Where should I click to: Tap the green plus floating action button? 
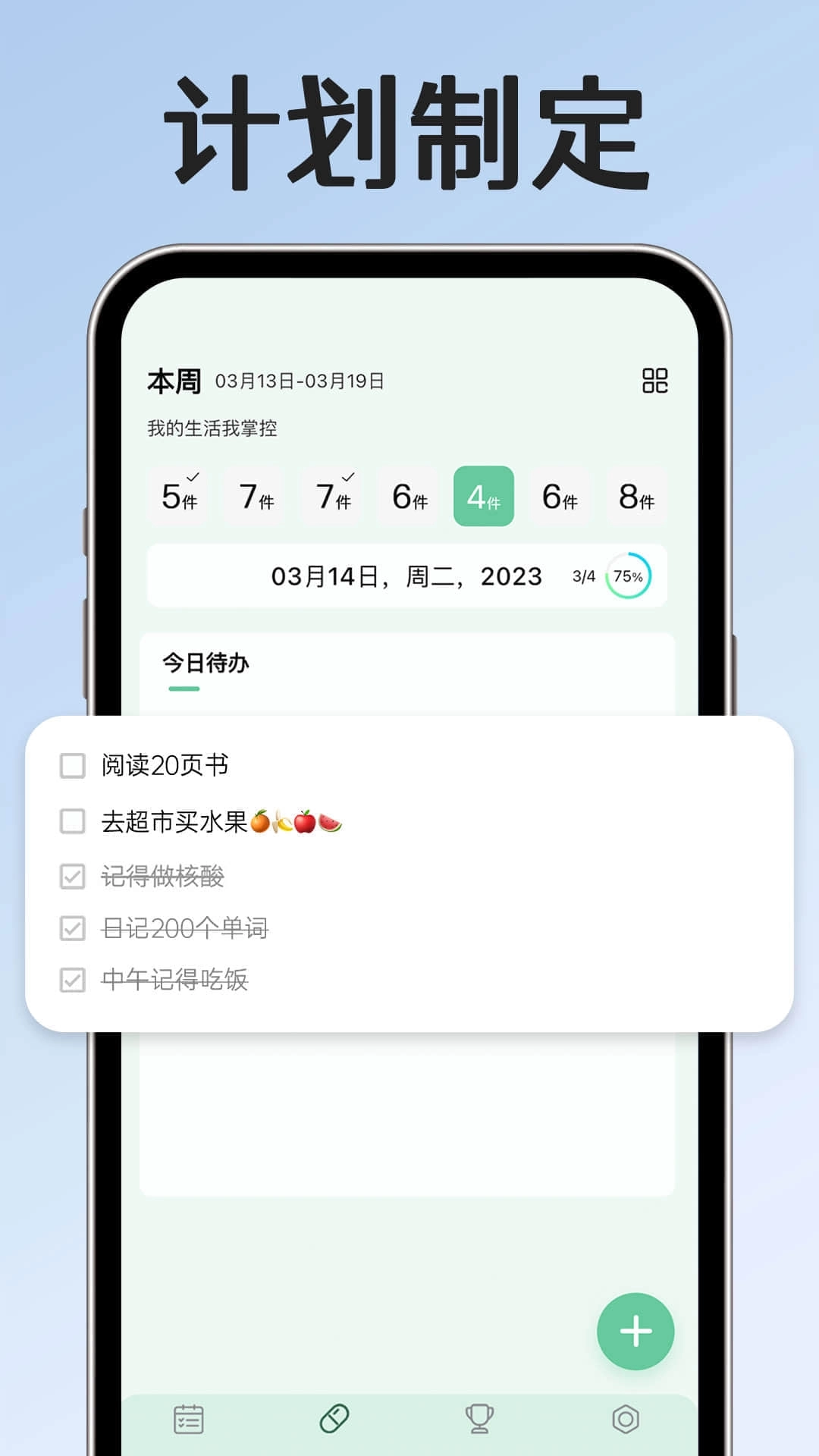click(635, 1332)
